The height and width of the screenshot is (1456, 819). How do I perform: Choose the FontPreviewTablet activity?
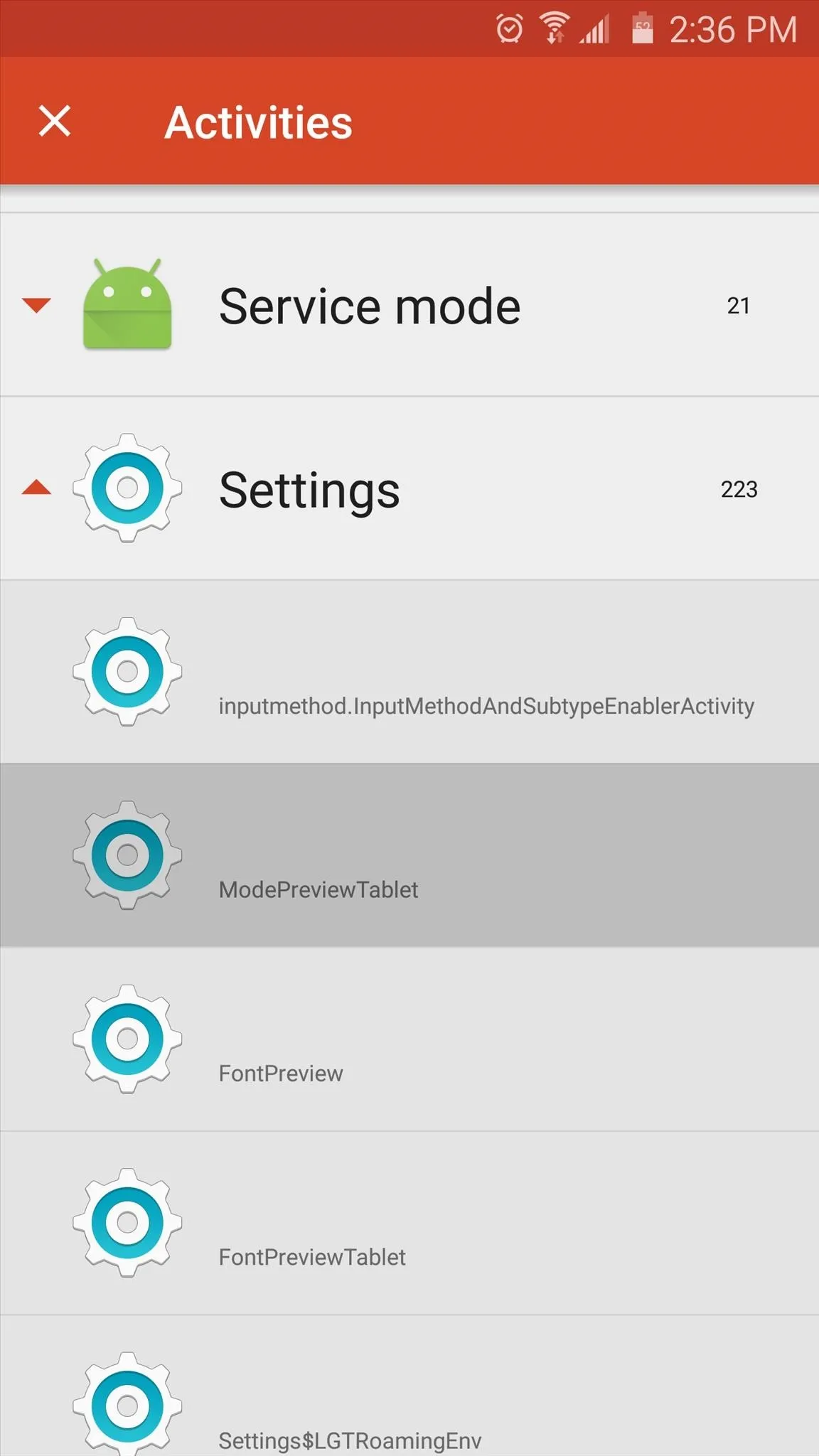tap(409, 1223)
